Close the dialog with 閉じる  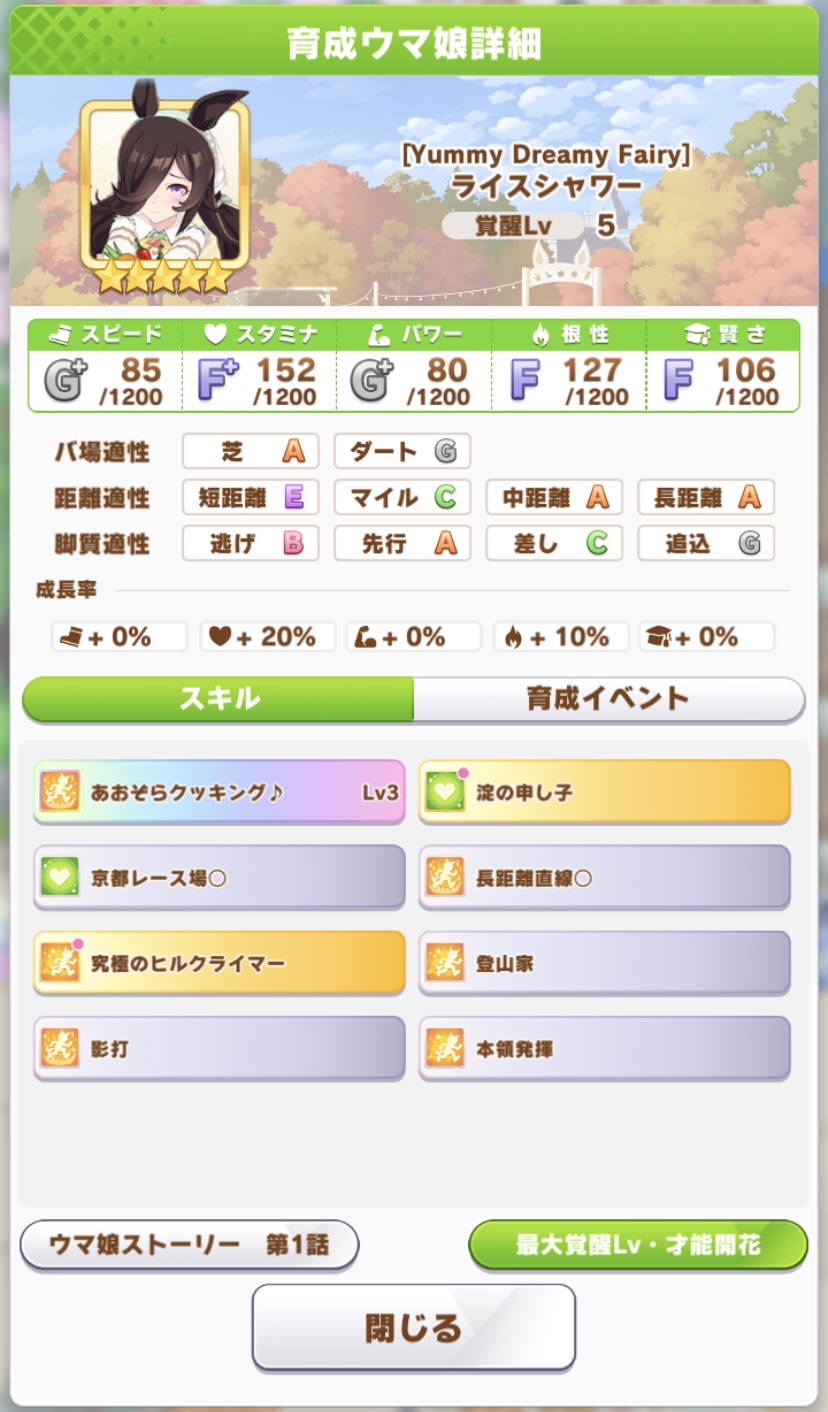click(413, 1327)
